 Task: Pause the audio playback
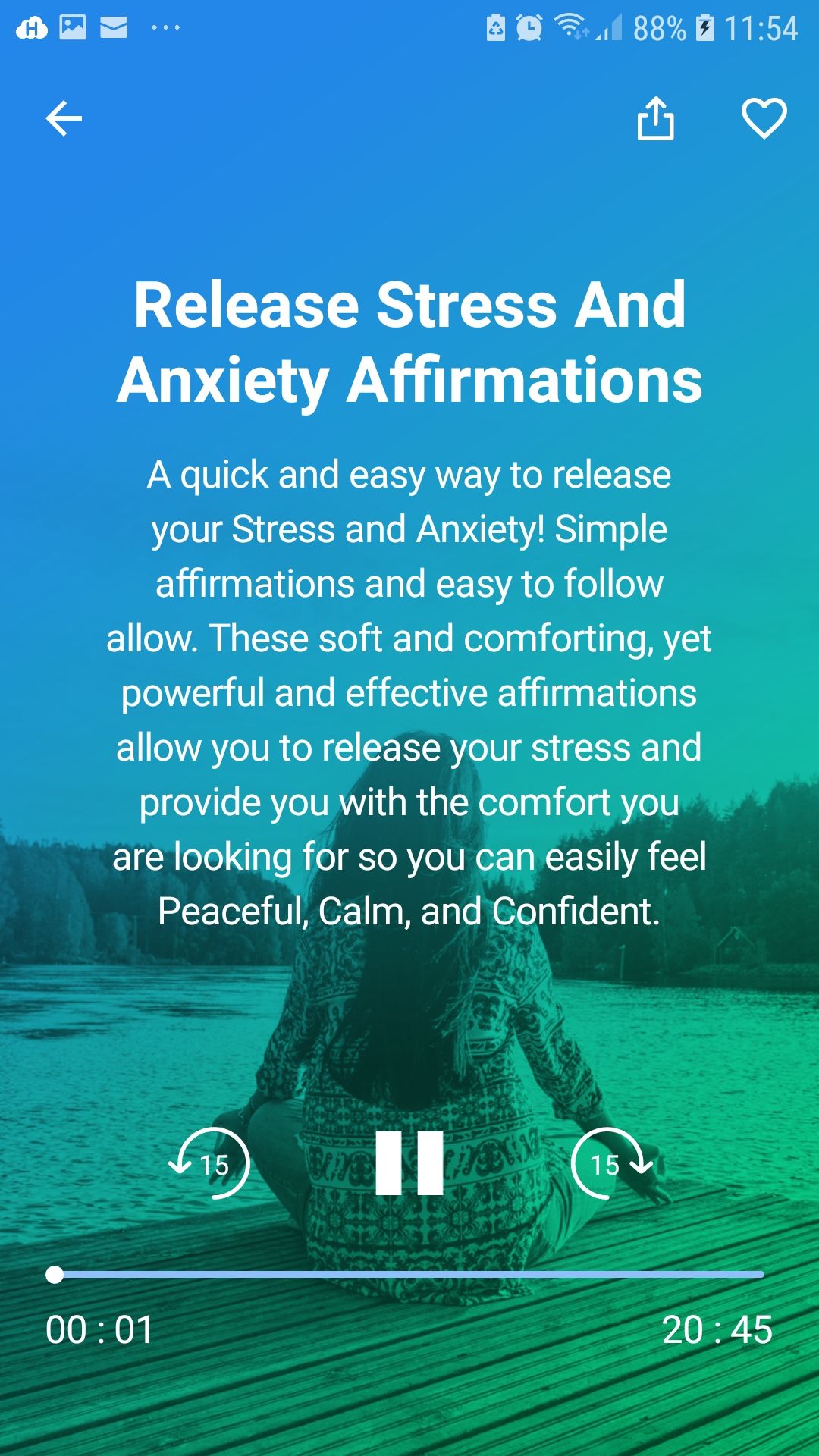click(x=409, y=1163)
